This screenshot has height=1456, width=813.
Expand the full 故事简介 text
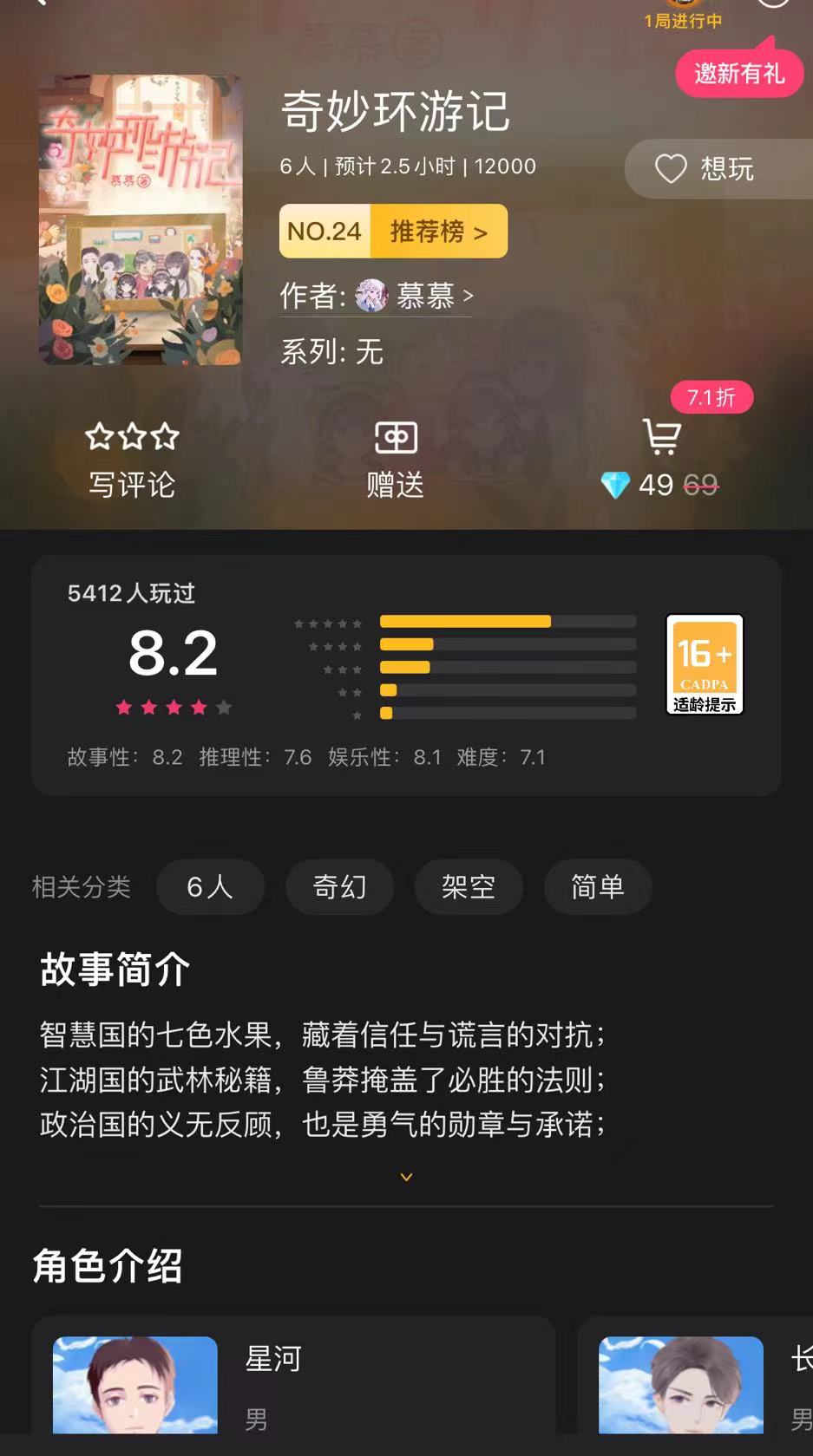406,1178
